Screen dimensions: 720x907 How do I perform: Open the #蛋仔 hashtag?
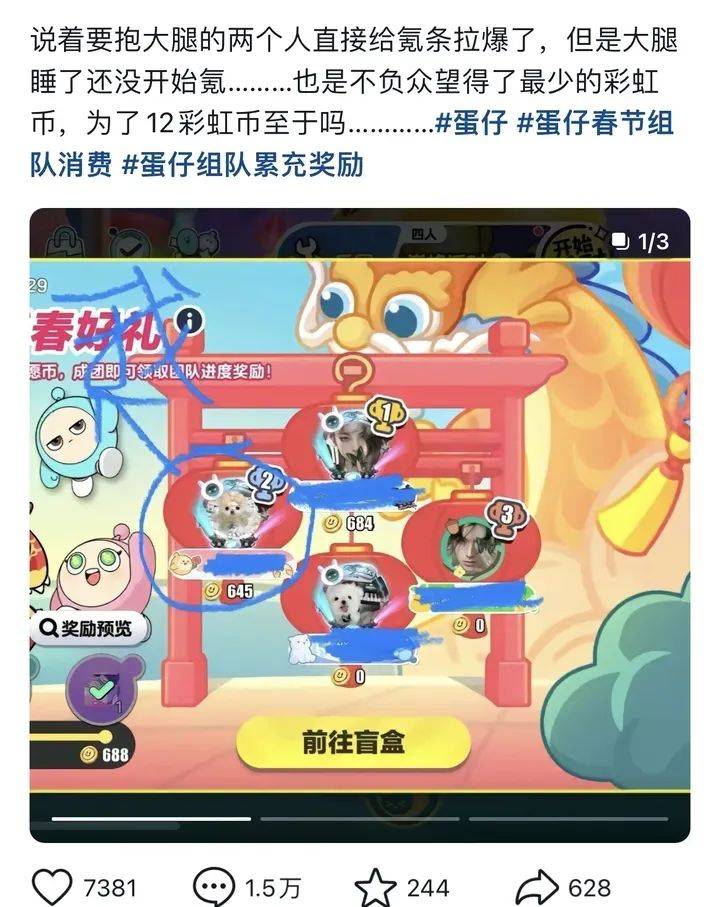[471, 124]
